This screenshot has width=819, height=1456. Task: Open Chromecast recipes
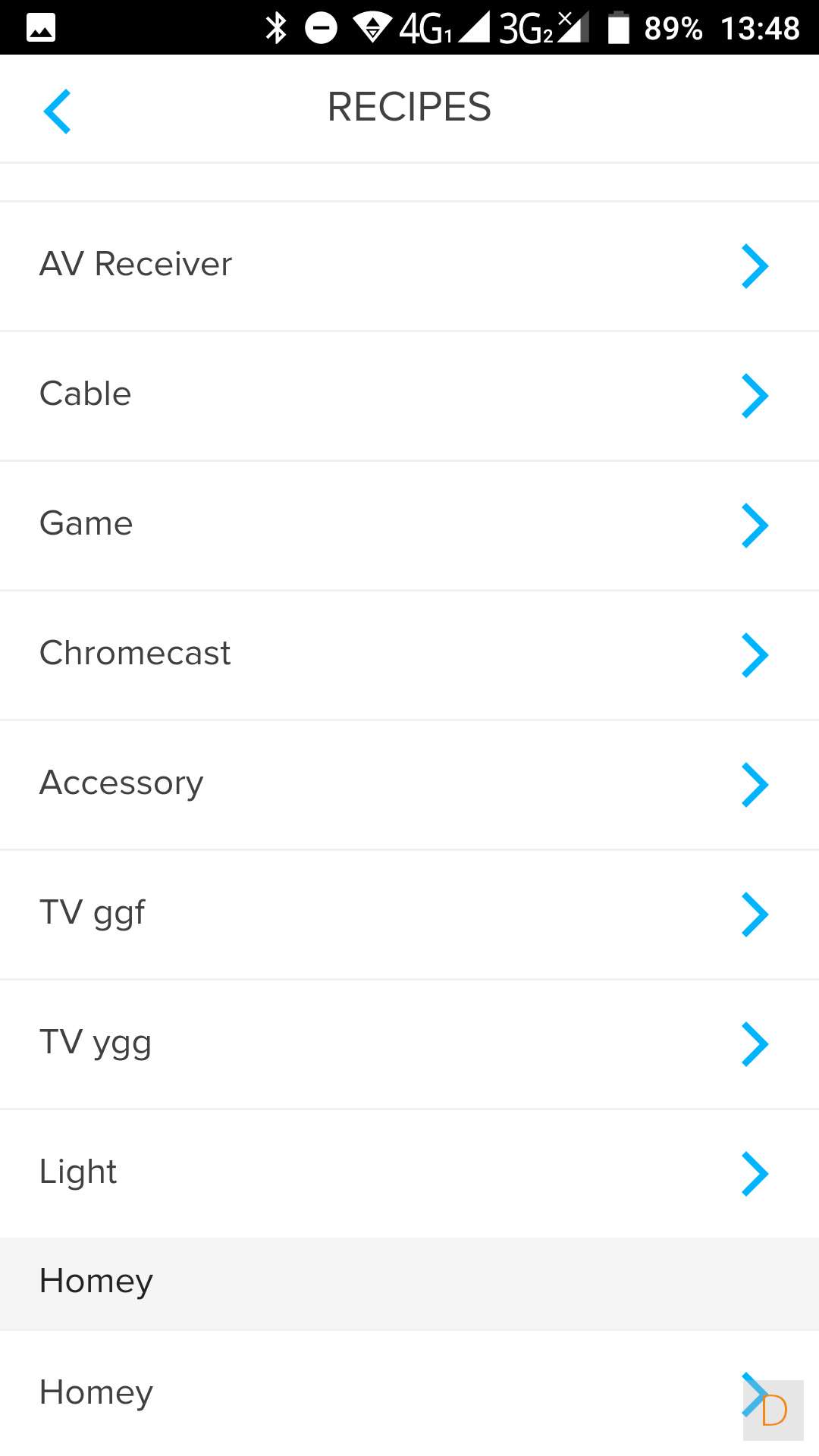click(409, 654)
